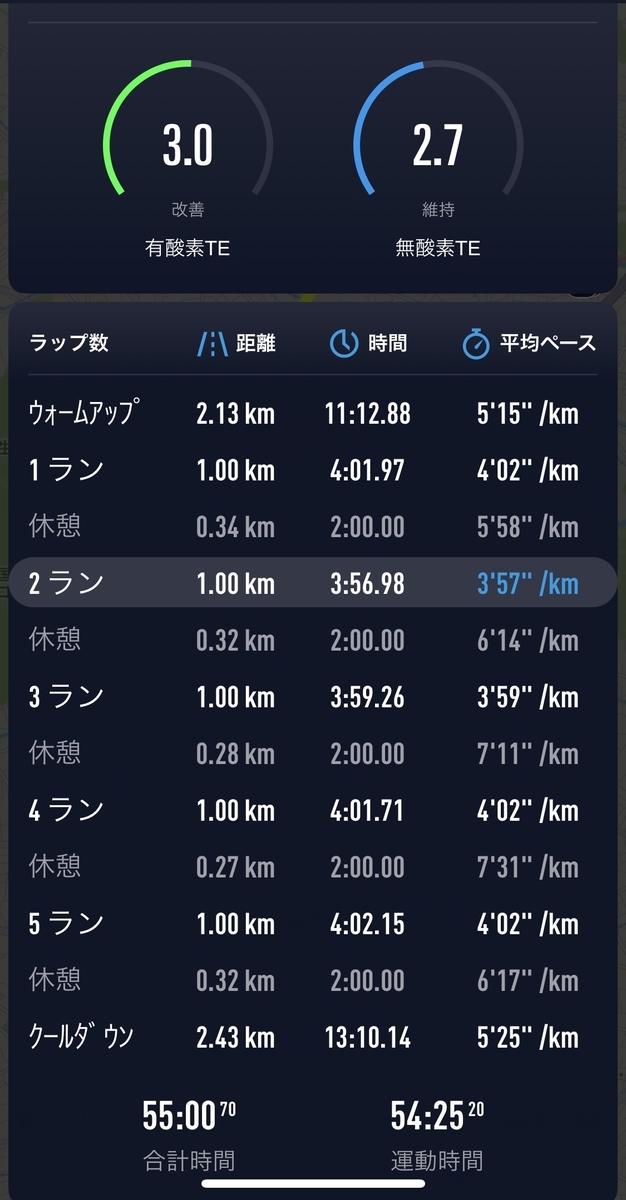Select the 3 ラン lap row
The image size is (626, 1200).
coord(312,696)
